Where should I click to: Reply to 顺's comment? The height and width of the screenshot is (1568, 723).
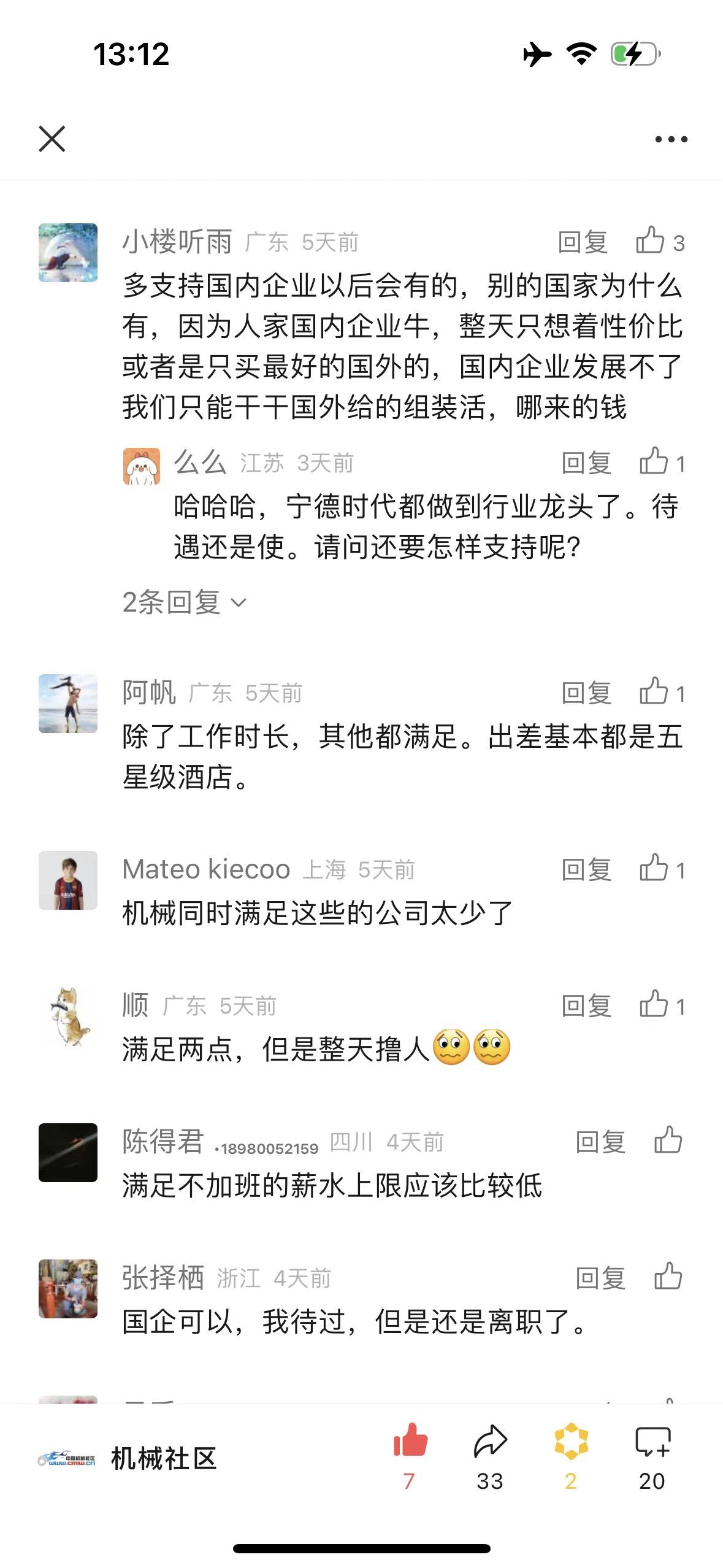coord(586,1006)
